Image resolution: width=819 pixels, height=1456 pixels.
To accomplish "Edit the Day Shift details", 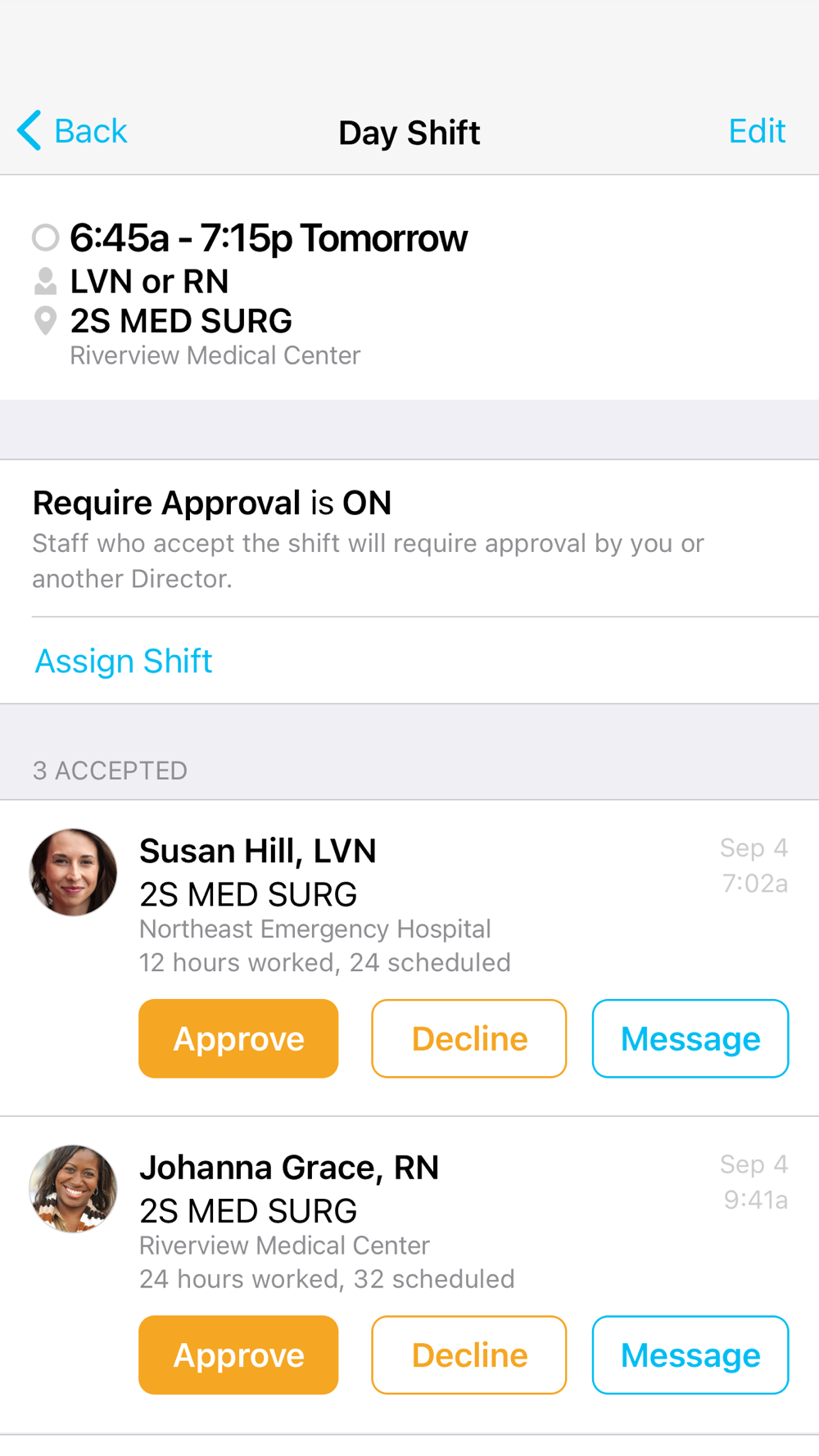I will pos(757,131).
